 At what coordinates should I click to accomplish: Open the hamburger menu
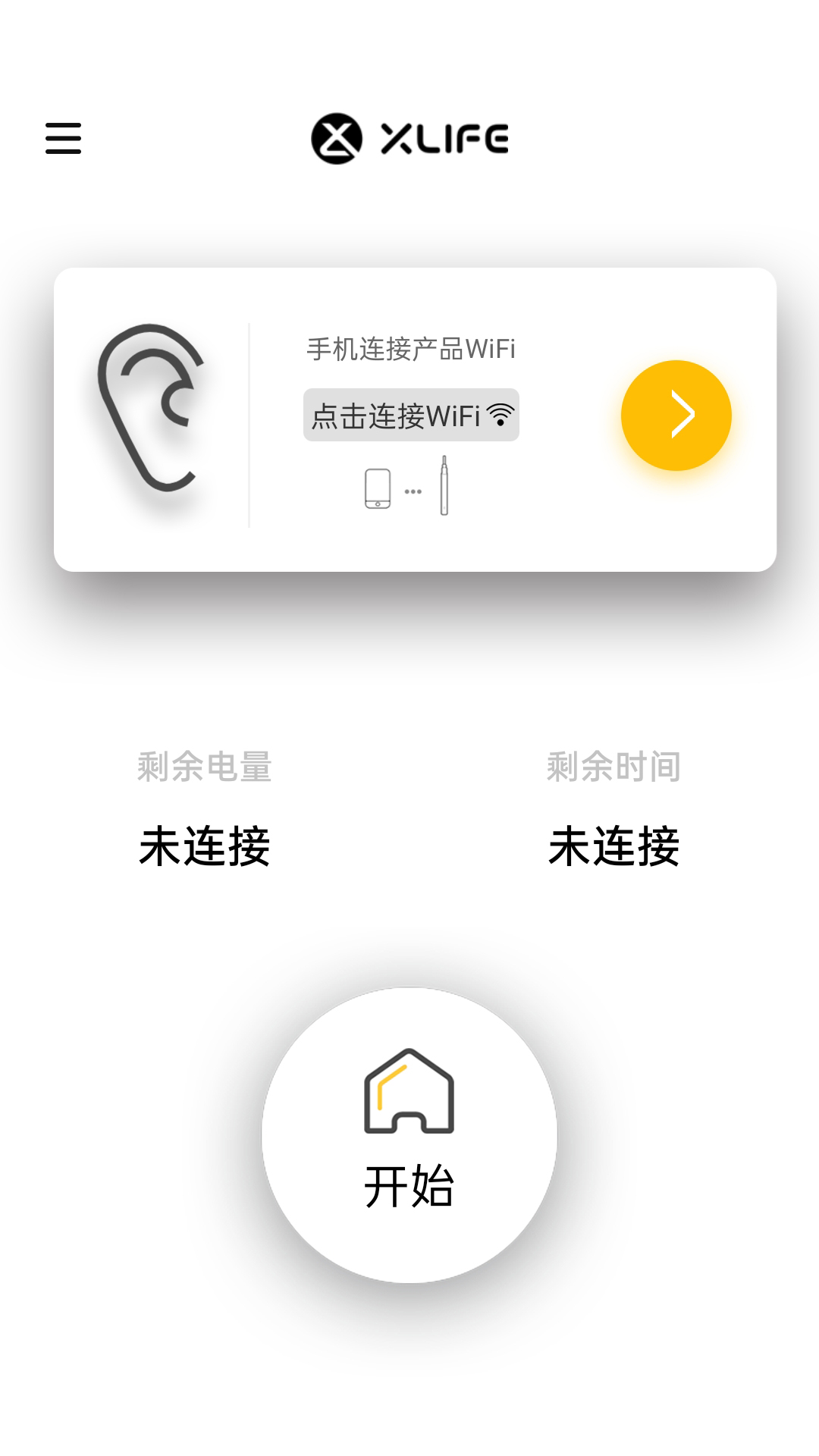63,138
